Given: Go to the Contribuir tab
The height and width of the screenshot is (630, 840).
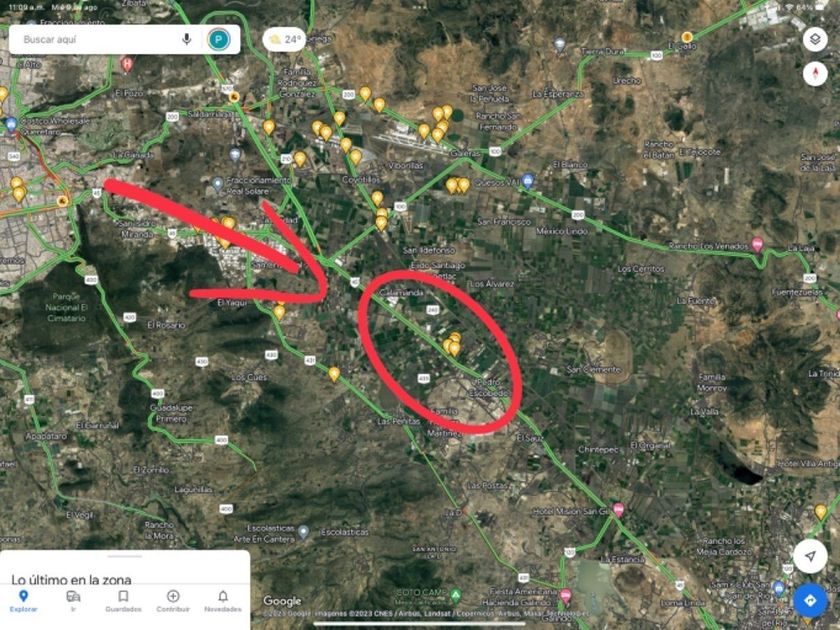Looking at the screenshot, I should [x=173, y=601].
